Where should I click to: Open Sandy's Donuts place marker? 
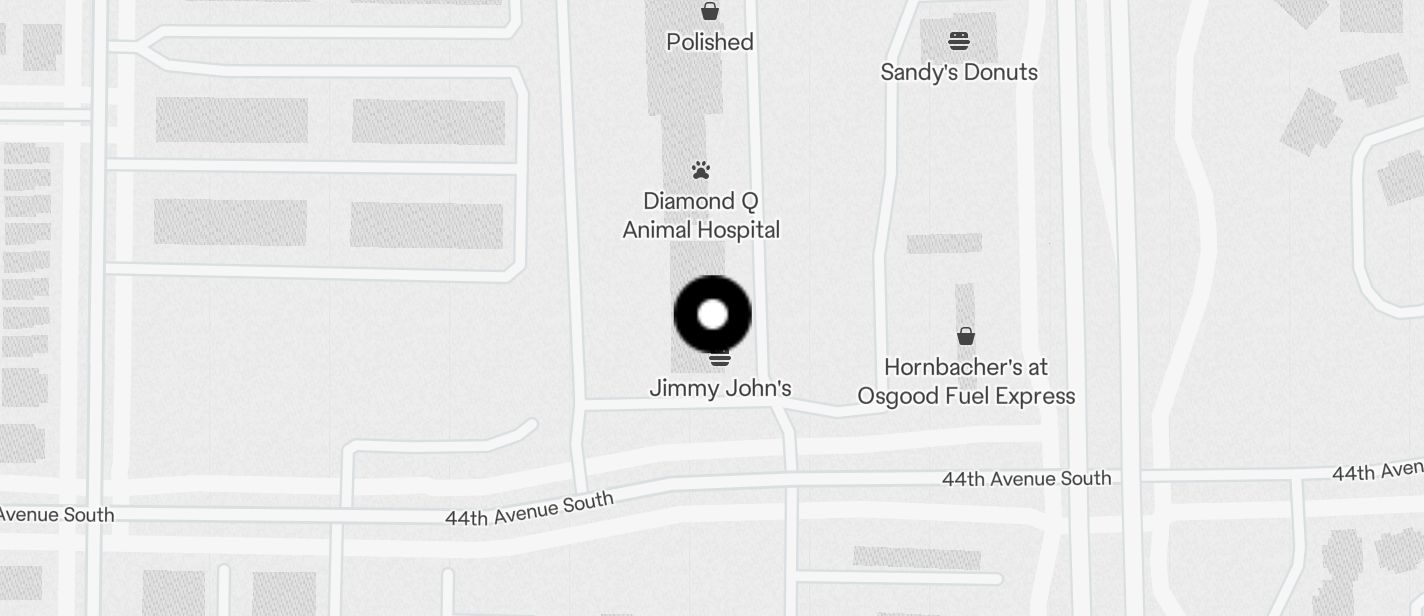(x=959, y=41)
